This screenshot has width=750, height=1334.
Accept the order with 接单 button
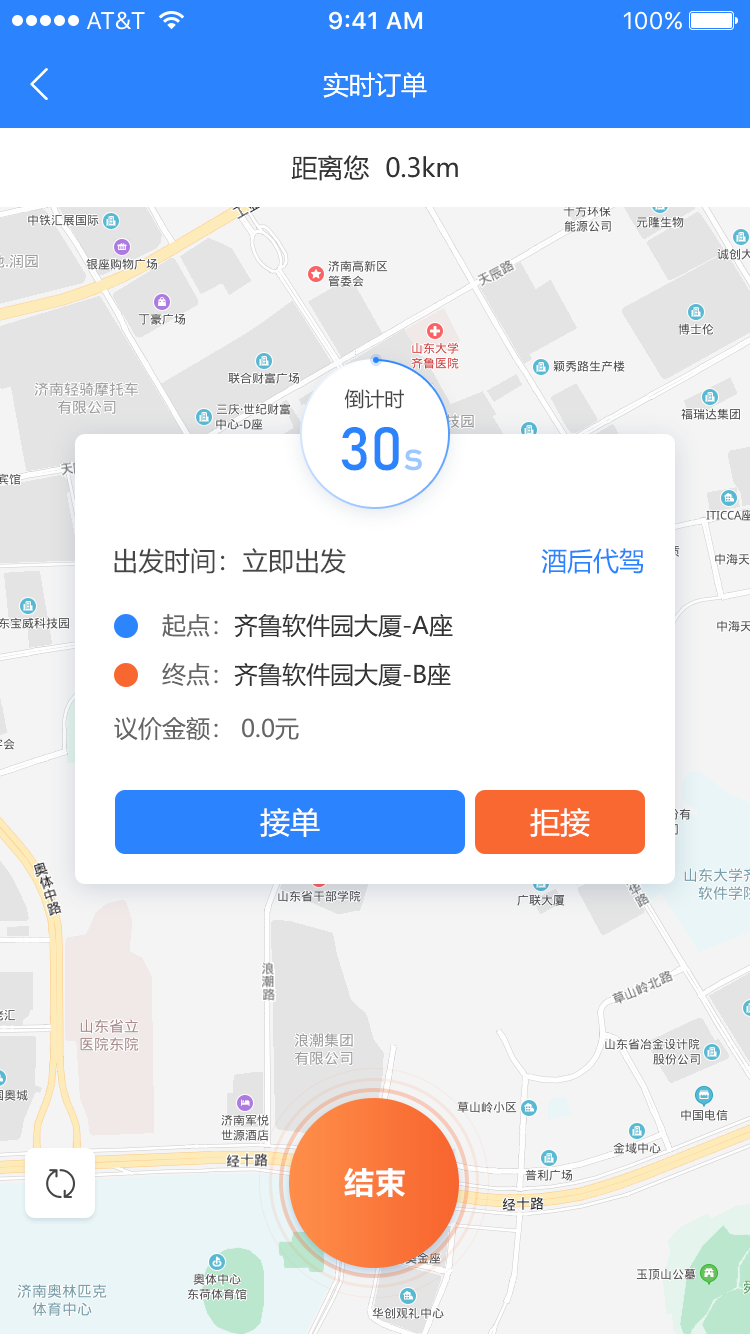(x=289, y=822)
